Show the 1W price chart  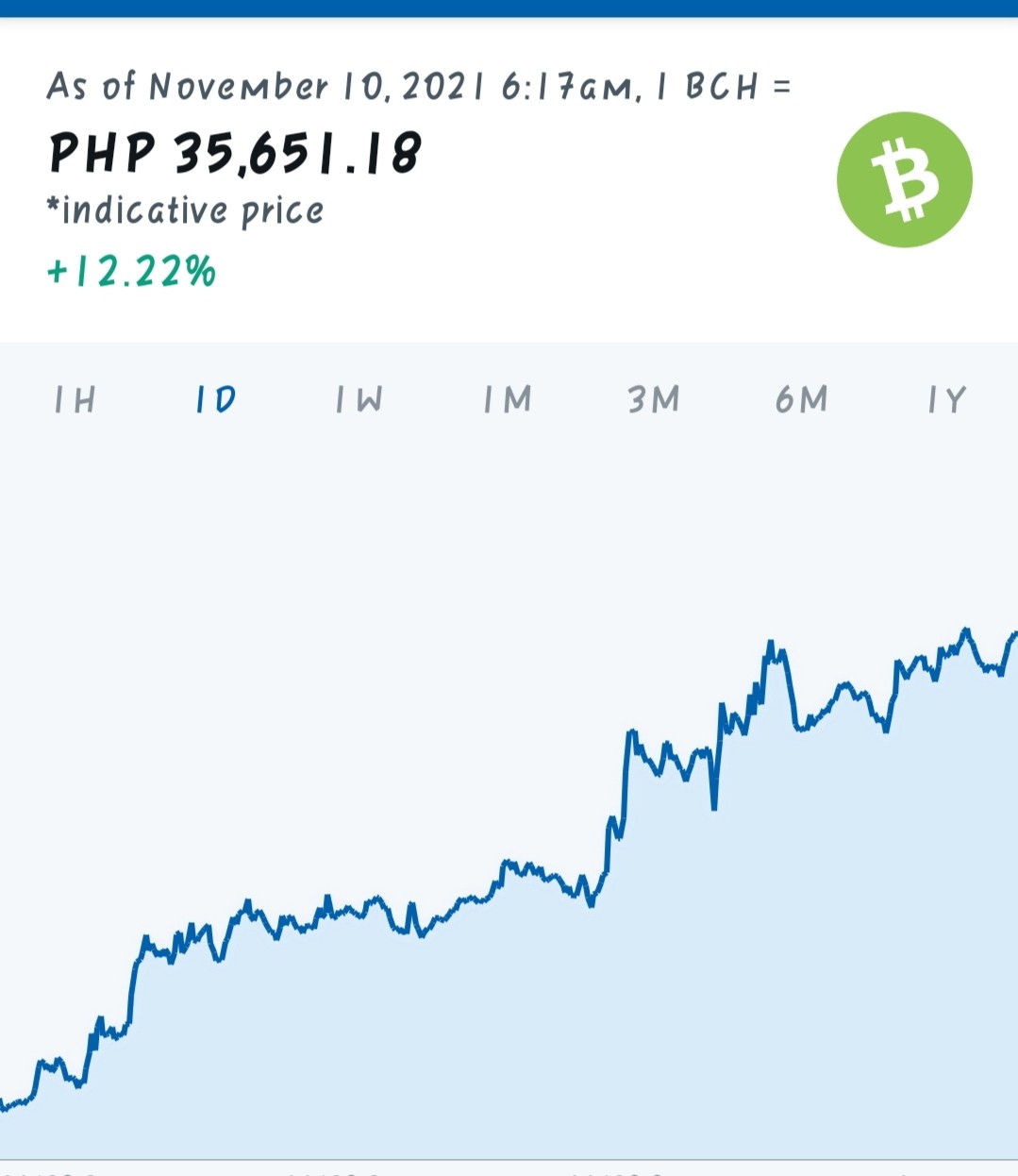359,400
